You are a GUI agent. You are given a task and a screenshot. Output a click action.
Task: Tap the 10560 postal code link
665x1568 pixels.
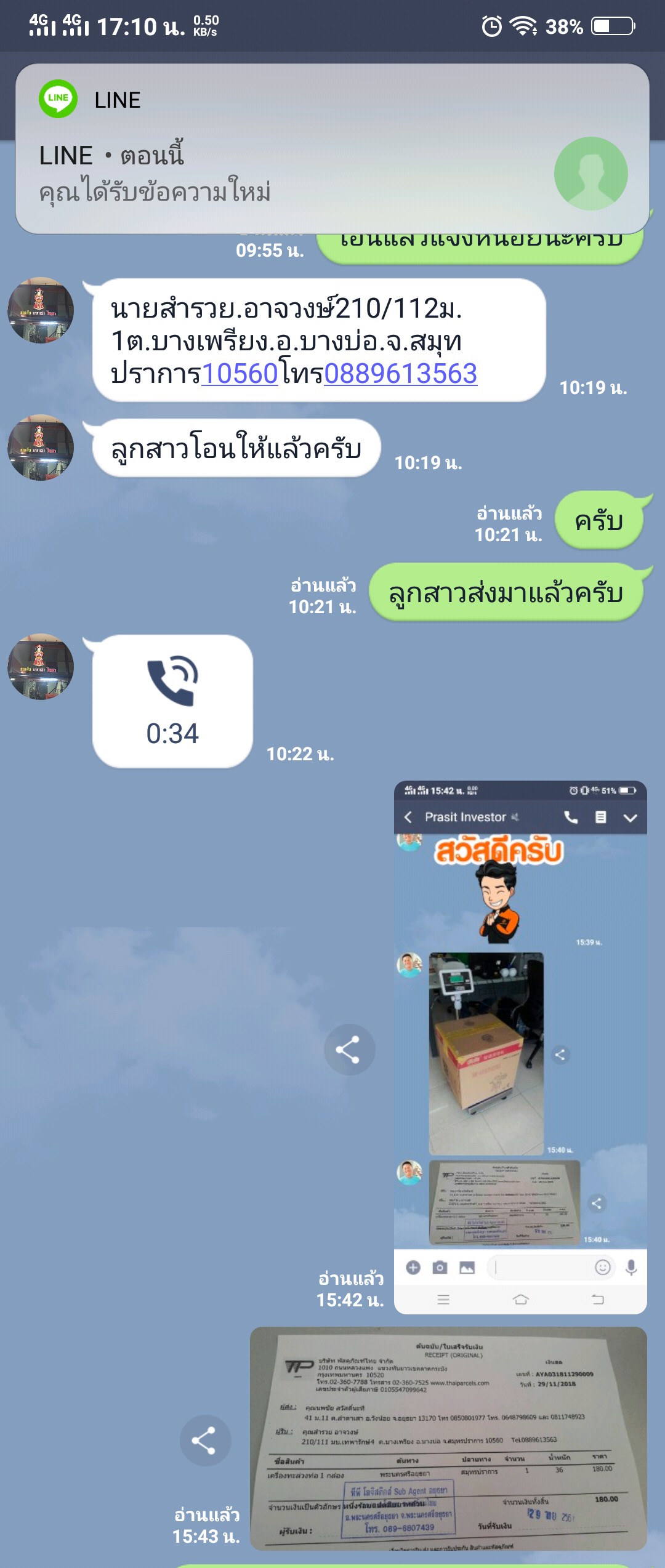[x=240, y=374]
